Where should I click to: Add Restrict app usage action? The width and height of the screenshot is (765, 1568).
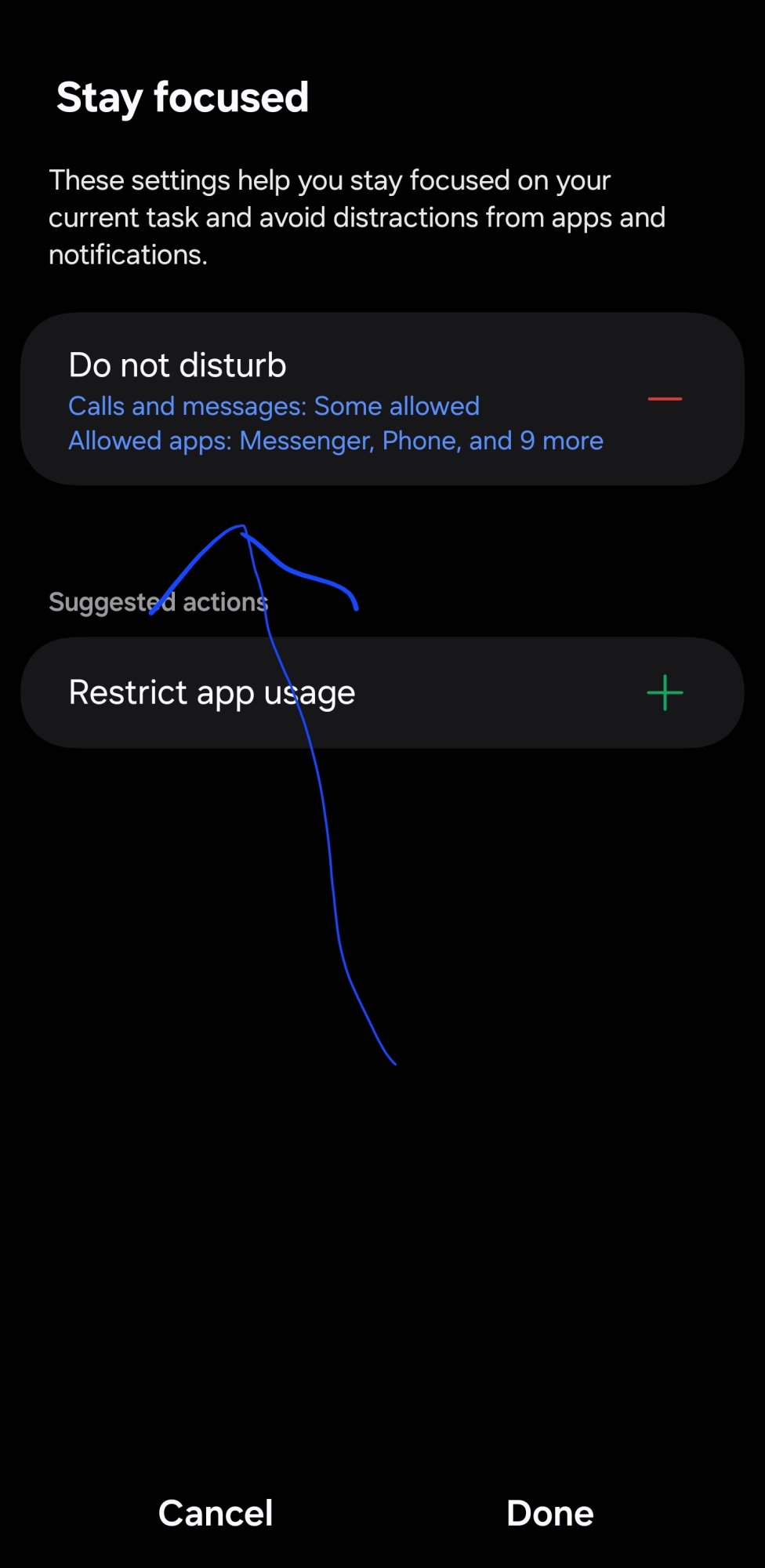point(665,693)
